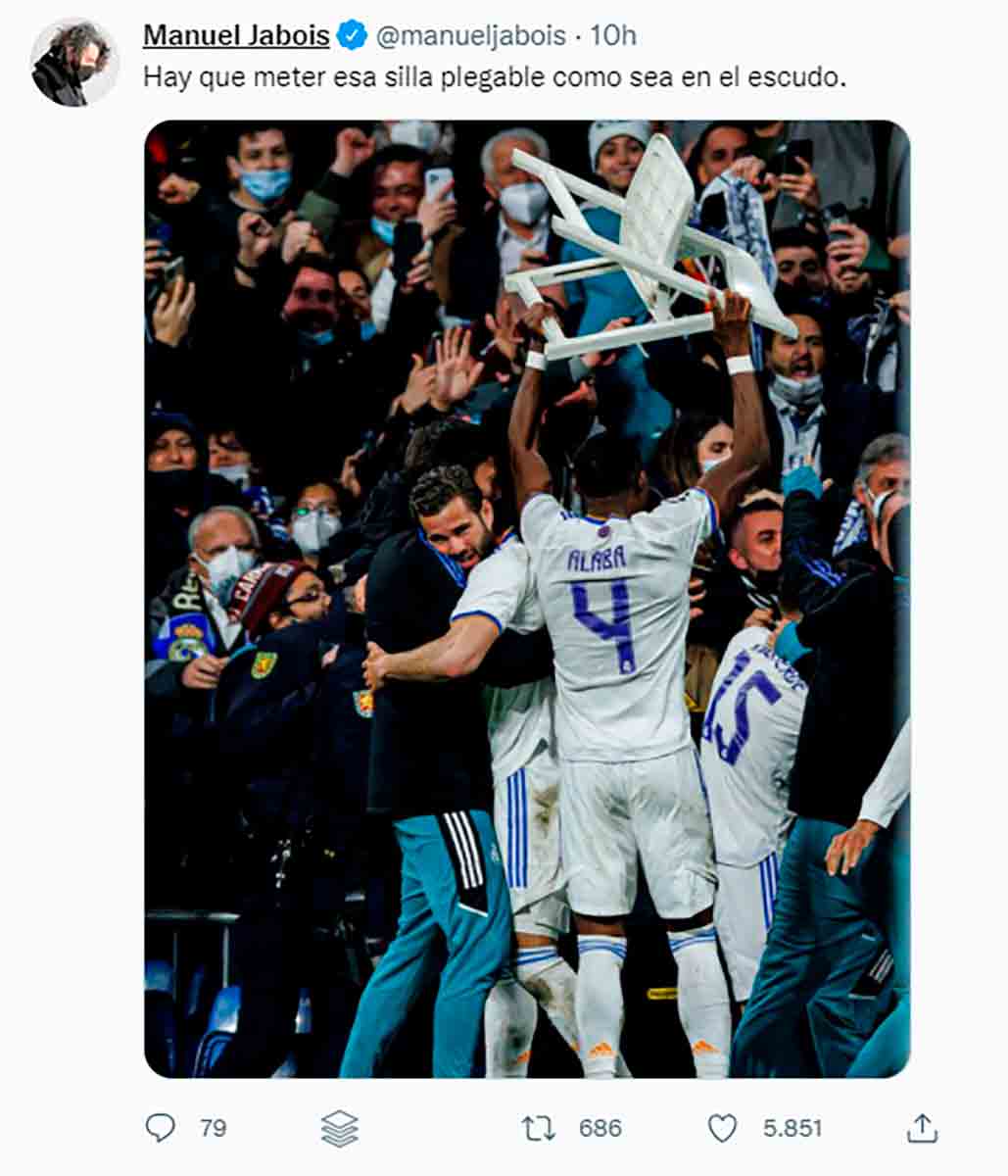The image size is (1008, 1176).
Task: Retweet the folding chair tweet
Action: (x=539, y=1129)
